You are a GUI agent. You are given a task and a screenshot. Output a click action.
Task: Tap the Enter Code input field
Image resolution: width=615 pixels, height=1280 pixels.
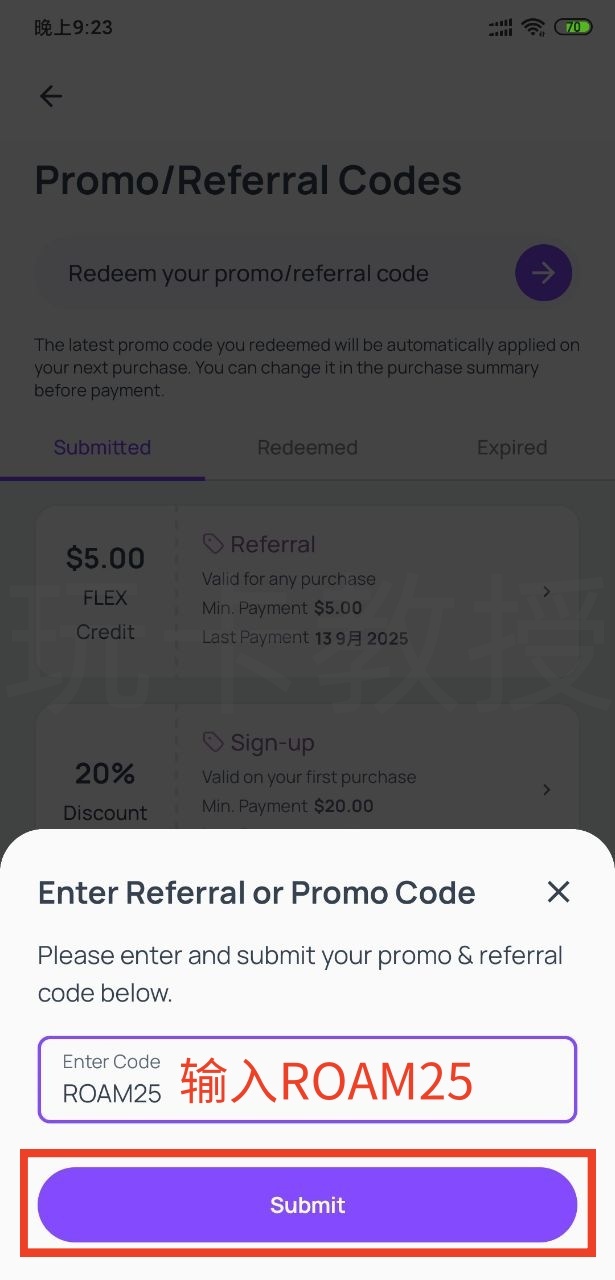[x=307, y=1079]
